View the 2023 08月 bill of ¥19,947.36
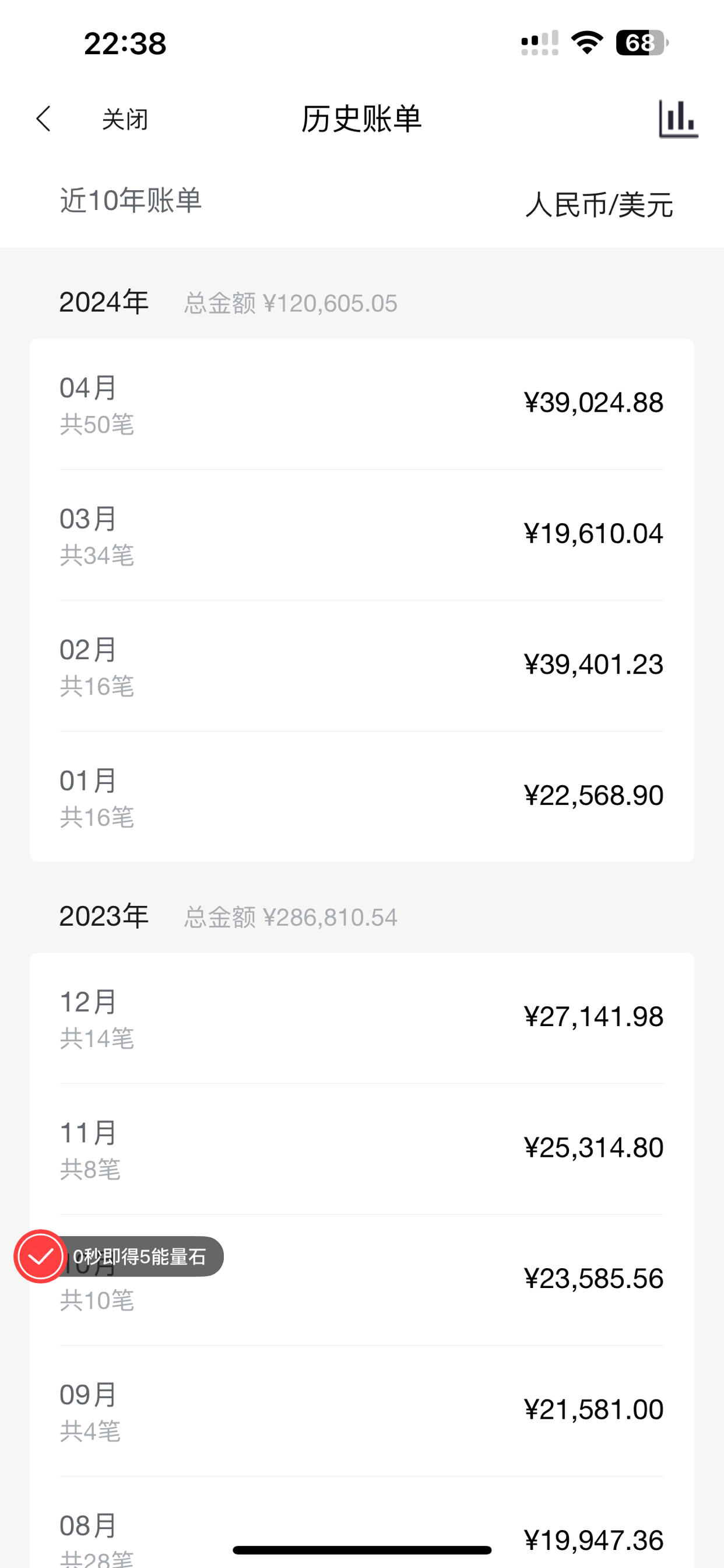Viewport: 724px width, 1568px height. coord(362,1522)
